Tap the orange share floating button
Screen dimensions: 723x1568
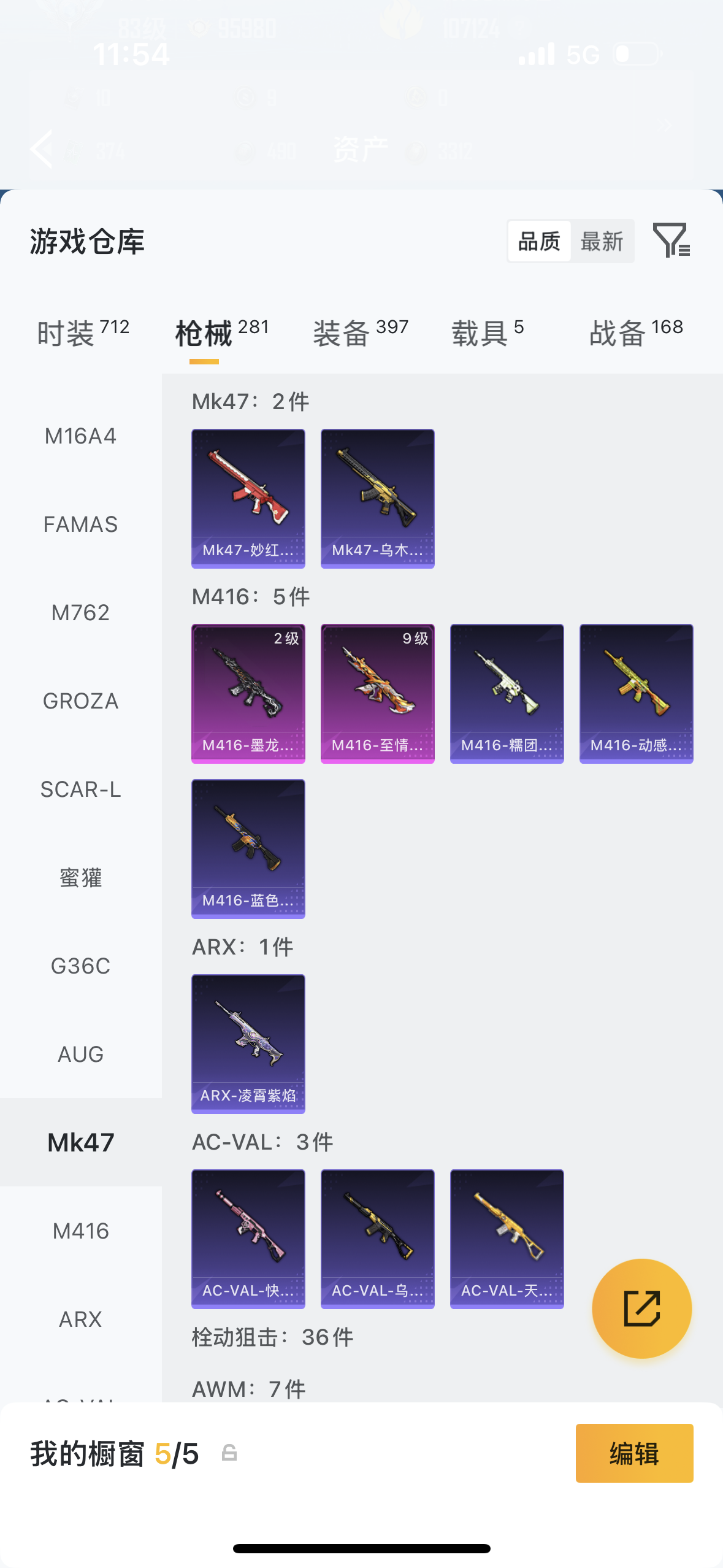tap(641, 1308)
